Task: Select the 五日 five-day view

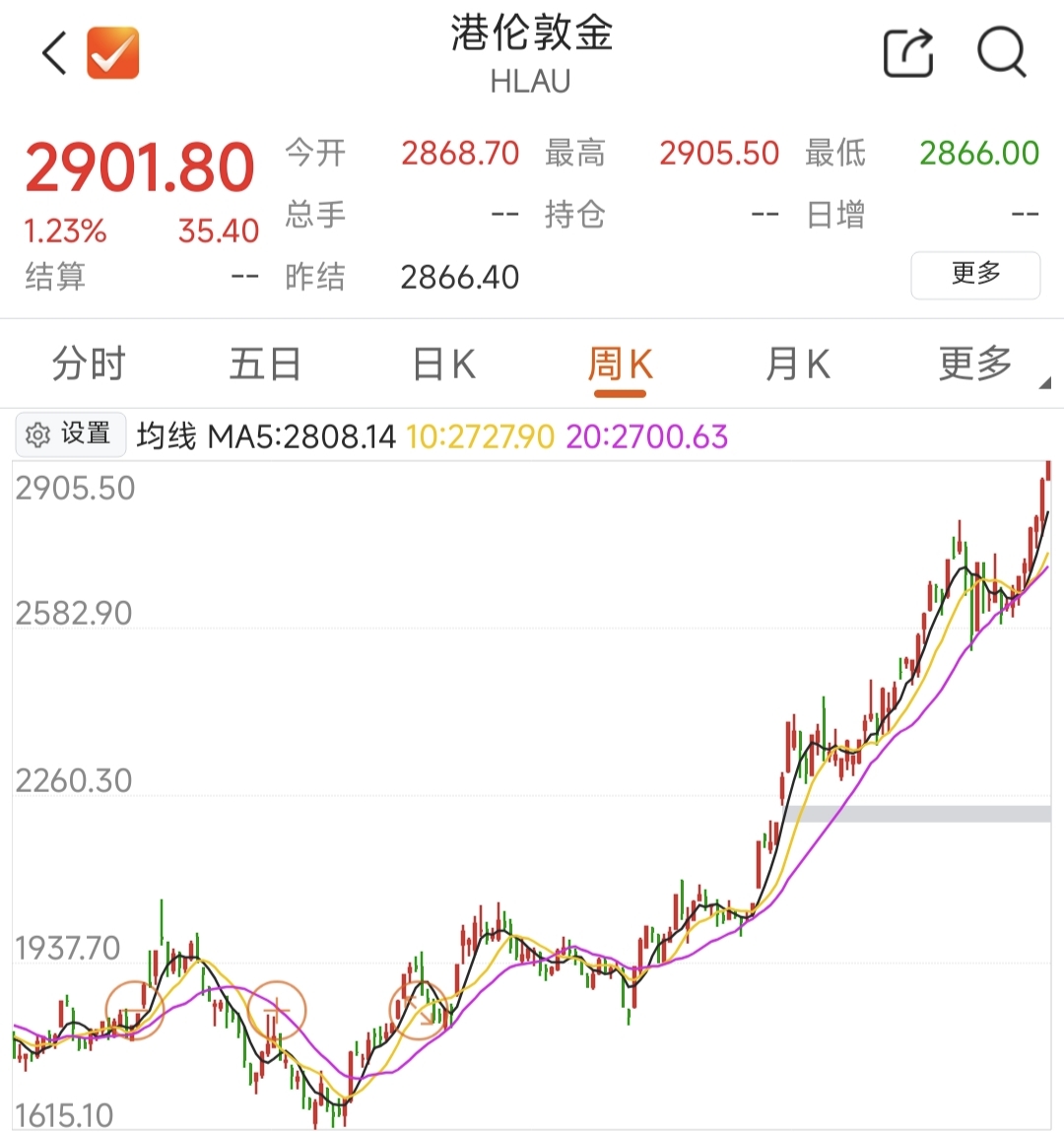Action: 265,364
